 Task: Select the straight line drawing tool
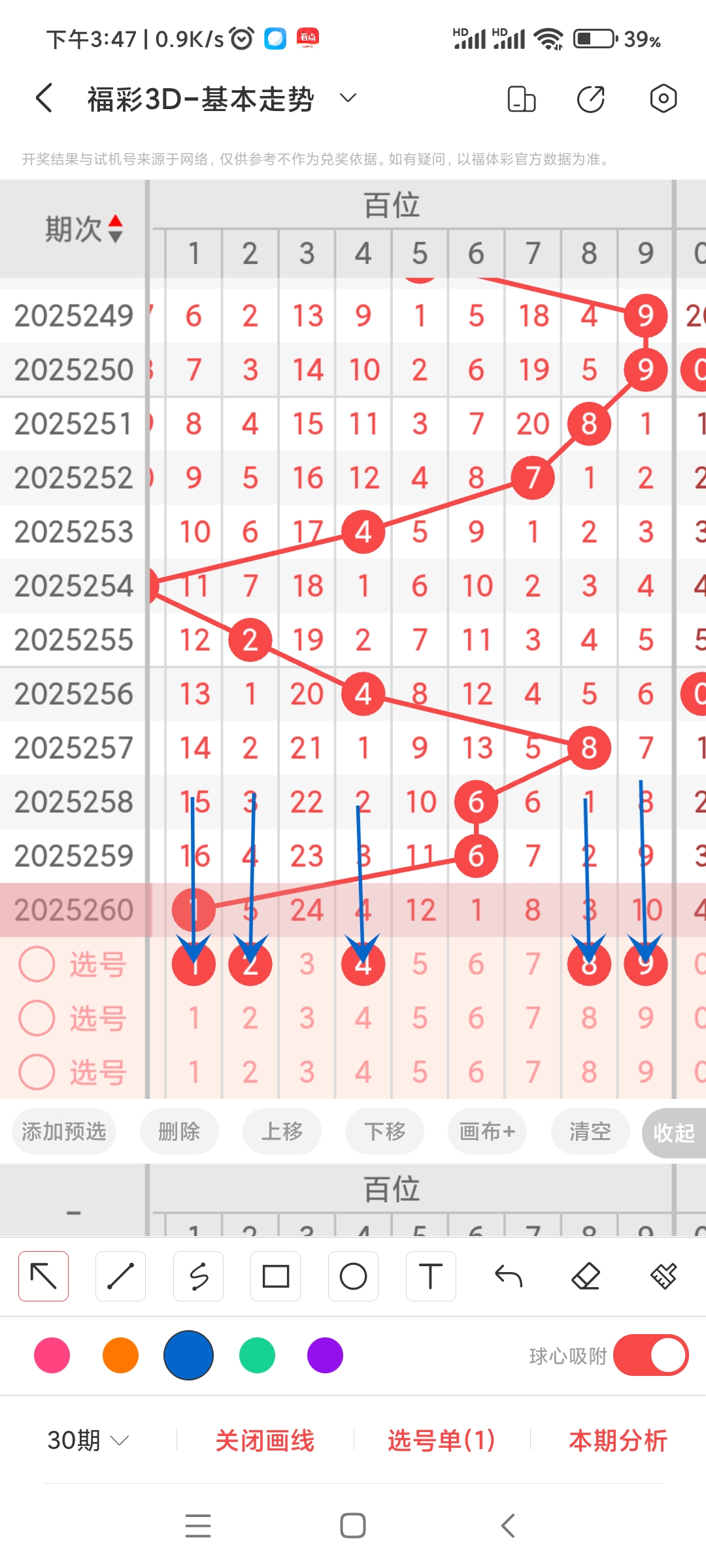(120, 1276)
